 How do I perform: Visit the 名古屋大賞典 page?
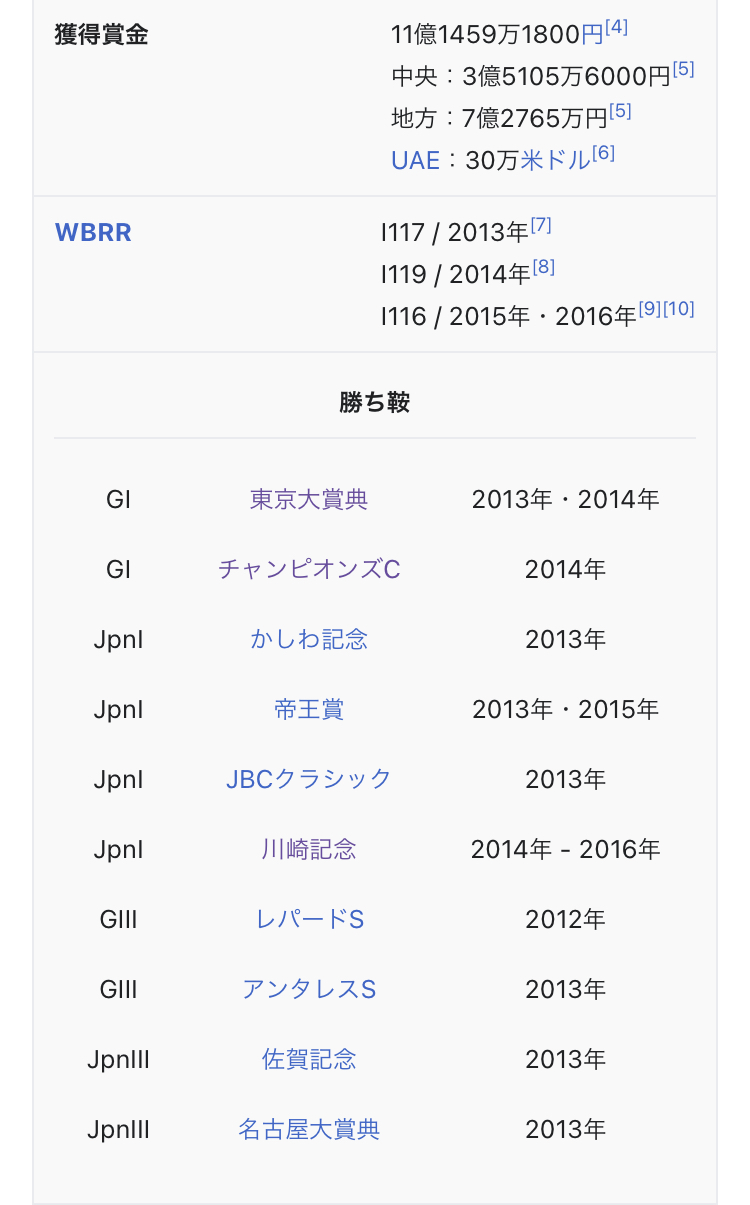309,1129
